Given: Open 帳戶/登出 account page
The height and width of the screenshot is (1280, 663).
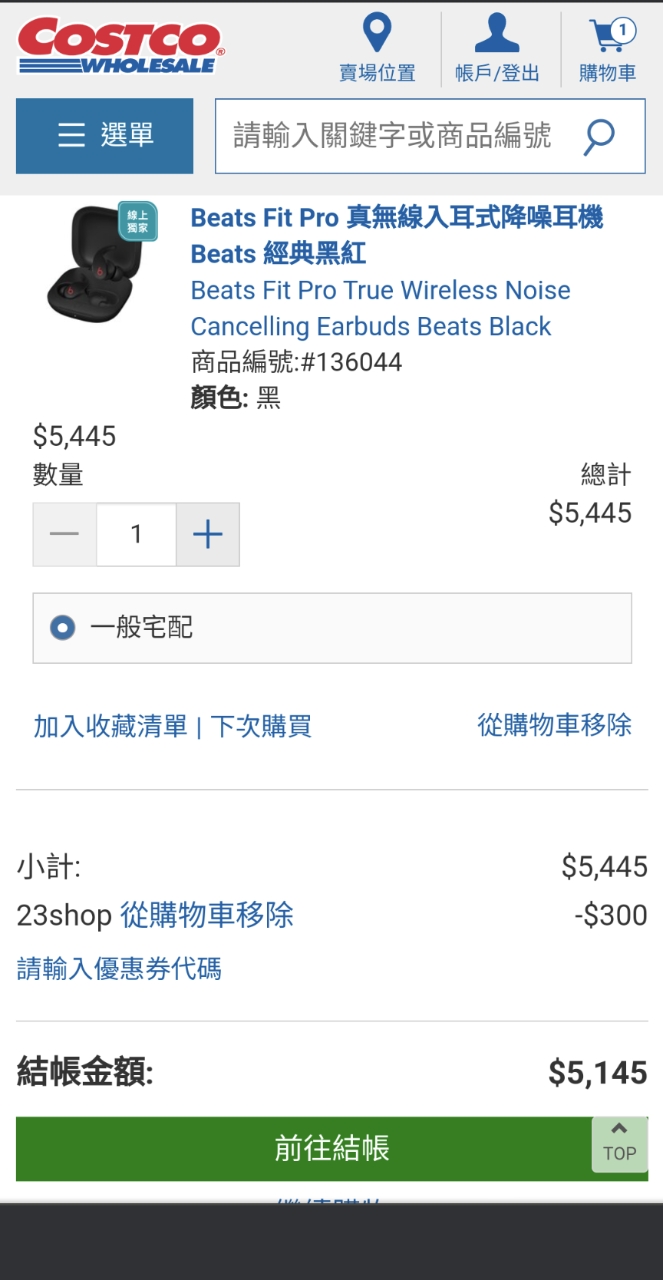Looking at the screenshot, I should 497,48.
